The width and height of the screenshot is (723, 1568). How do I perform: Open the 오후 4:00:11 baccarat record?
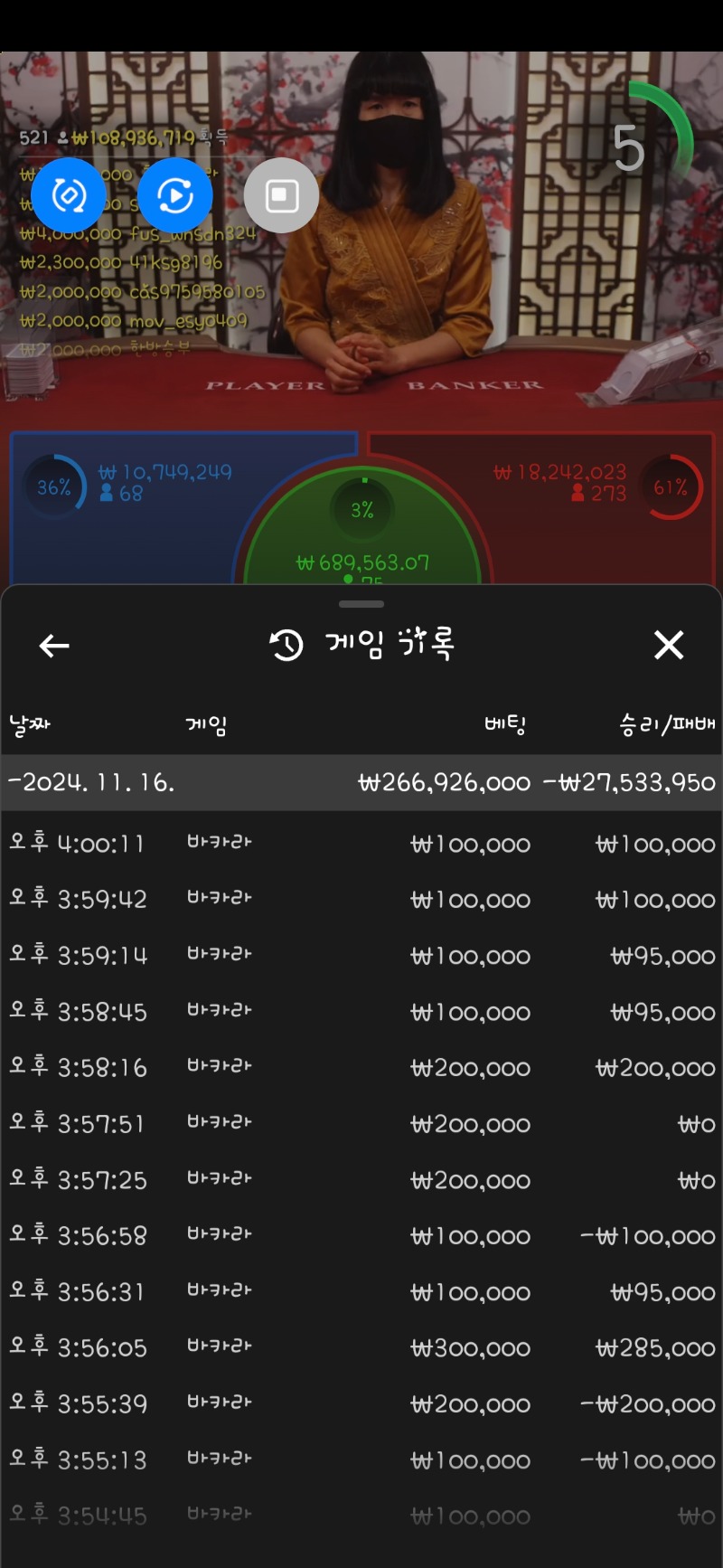[x=361, y=845]
